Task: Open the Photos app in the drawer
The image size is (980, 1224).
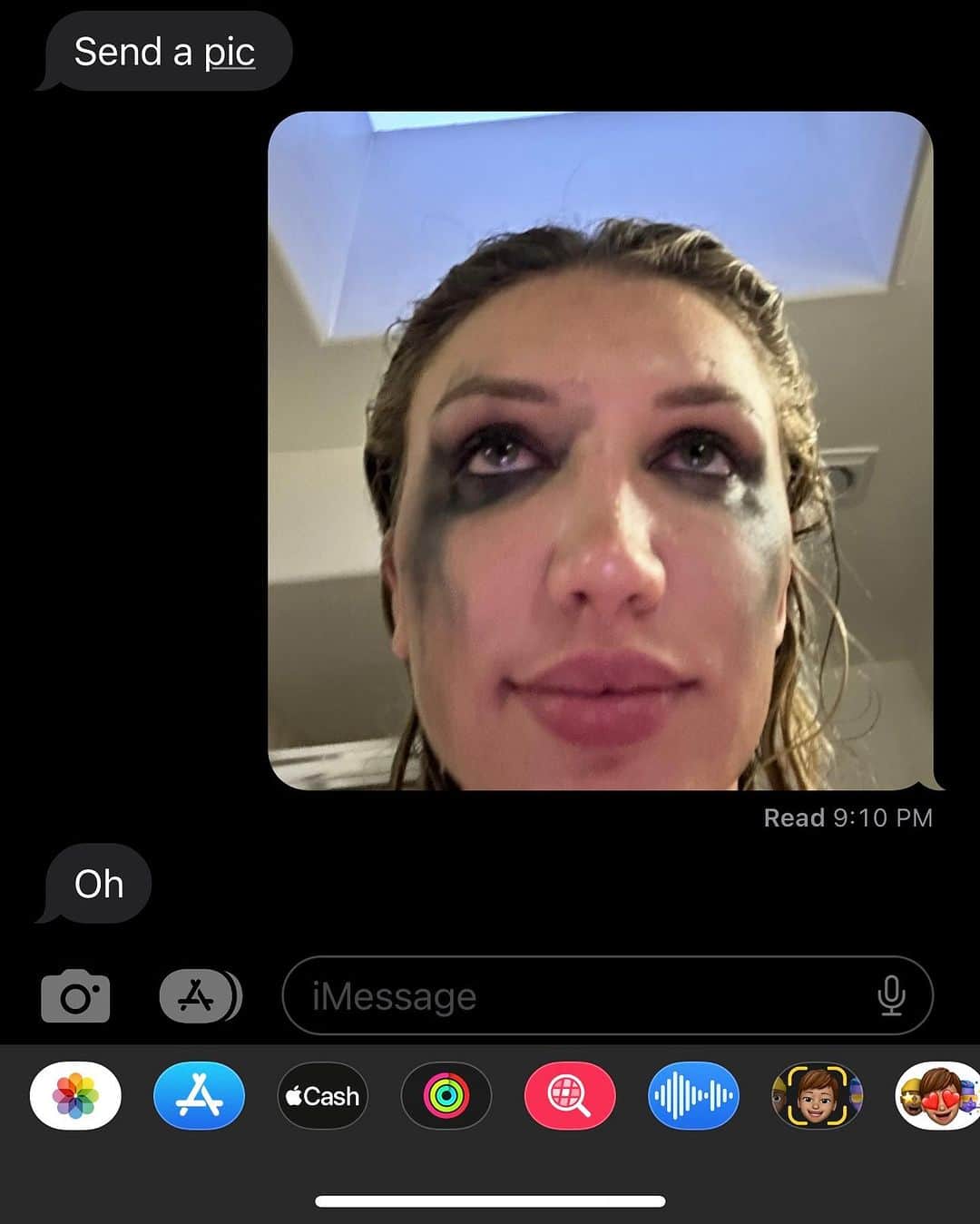Action: 75,1096
